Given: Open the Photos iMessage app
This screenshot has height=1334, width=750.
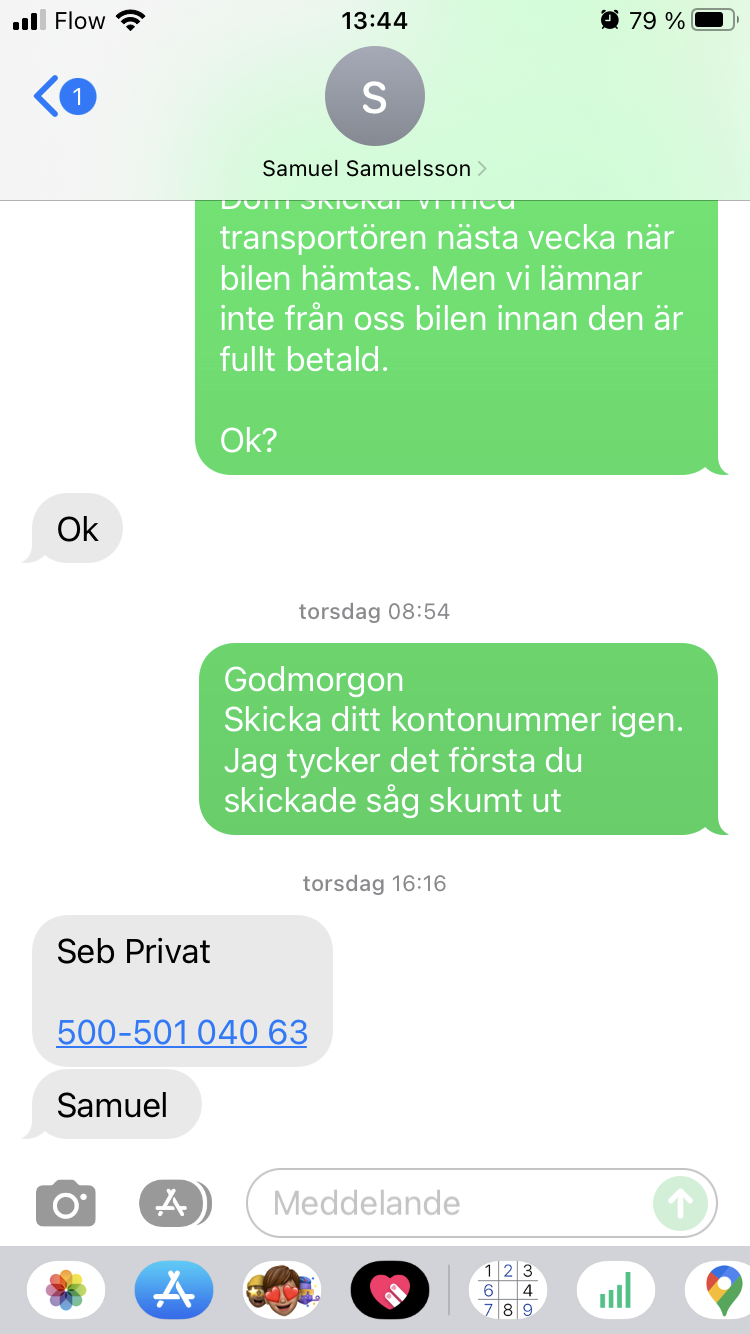Looking at the screenshot, I should (66, 1290).
